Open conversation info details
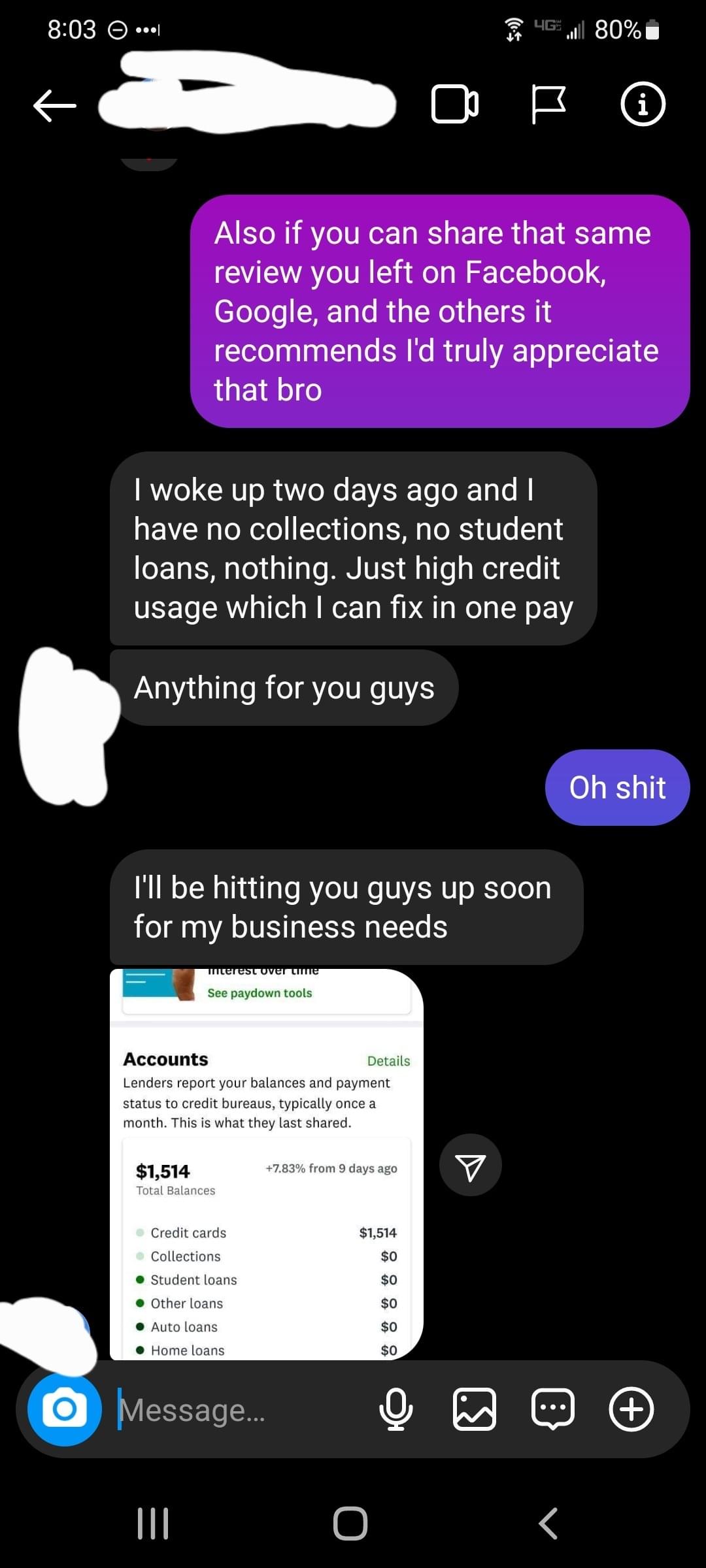 (643, 105)
